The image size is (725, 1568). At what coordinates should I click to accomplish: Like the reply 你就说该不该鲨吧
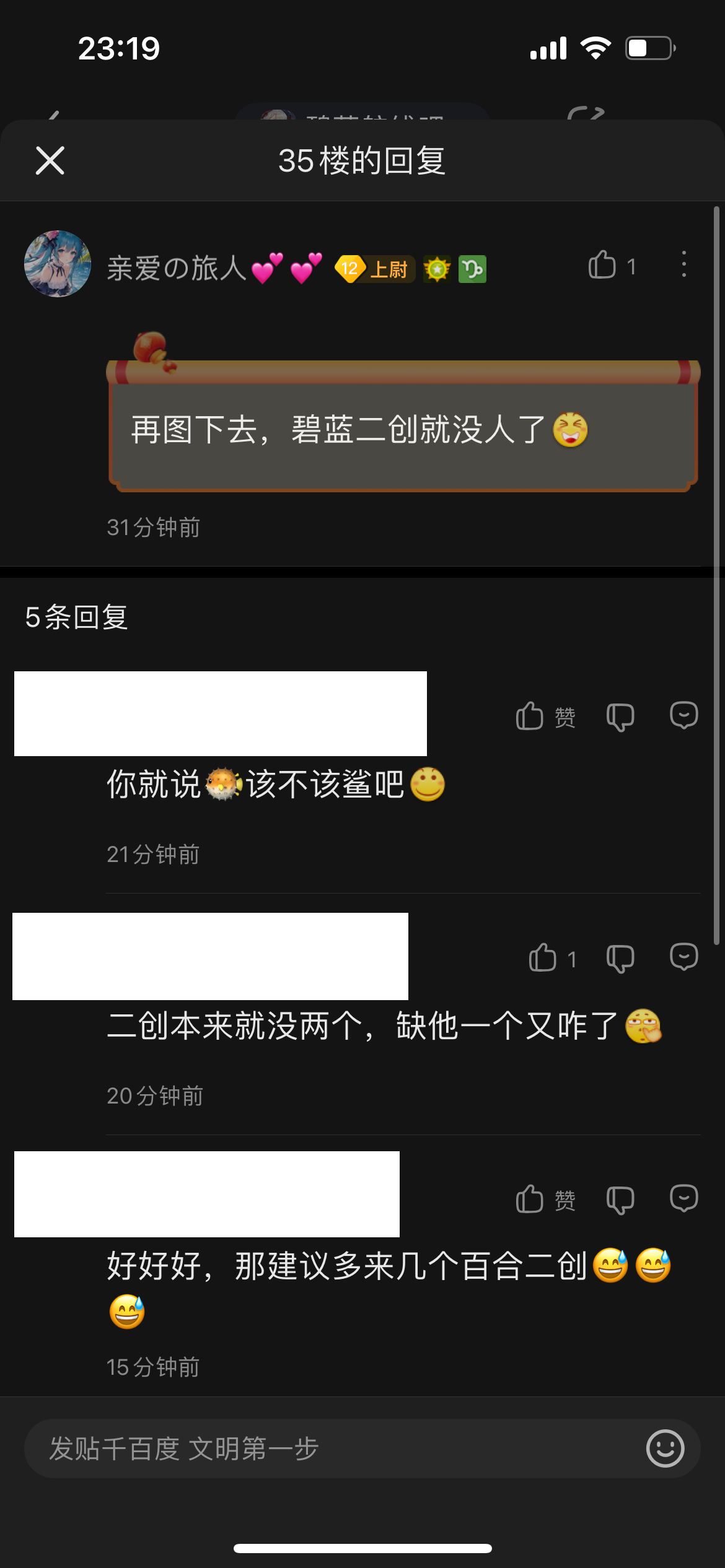click(530, 716)
